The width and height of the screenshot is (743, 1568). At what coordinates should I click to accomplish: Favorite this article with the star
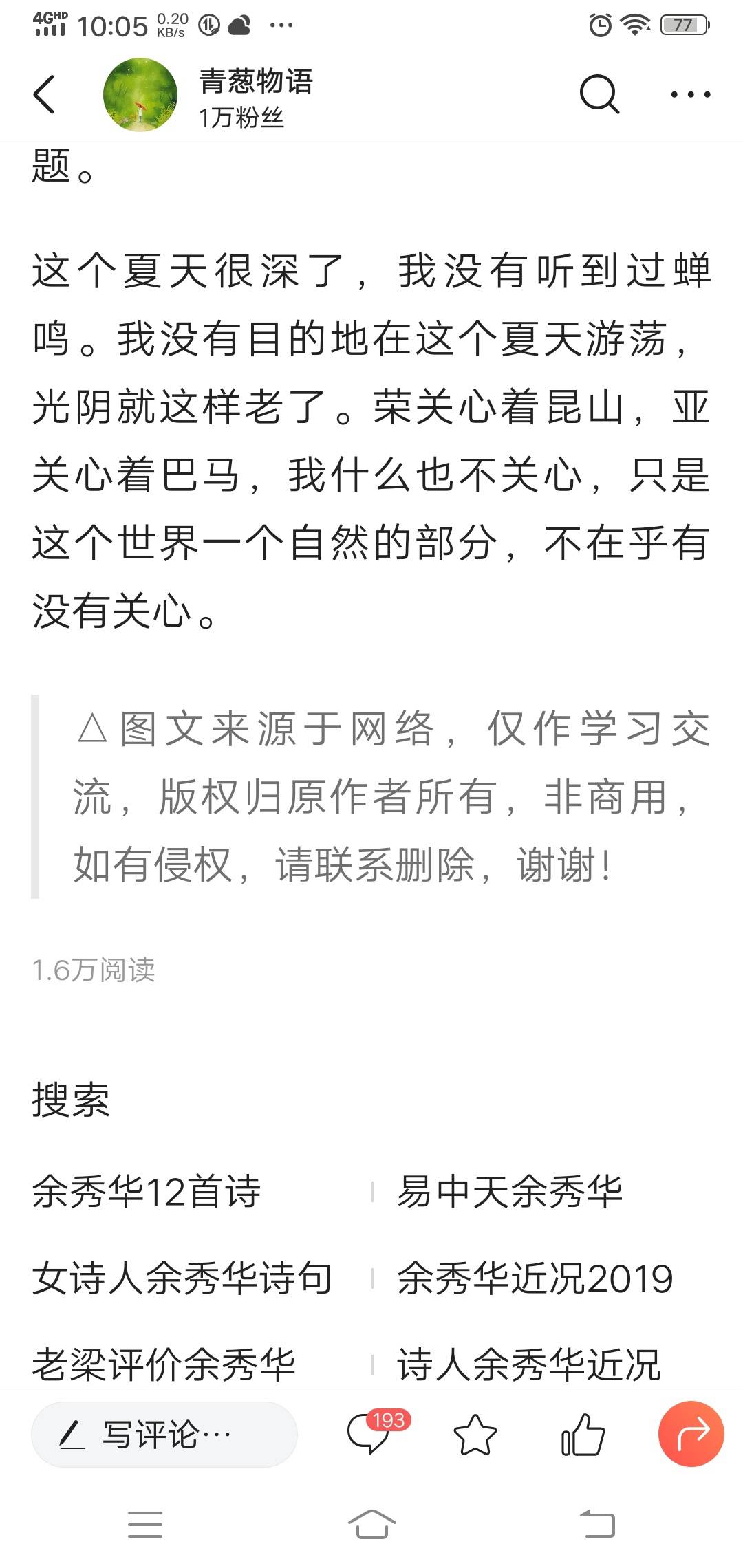475,1435
